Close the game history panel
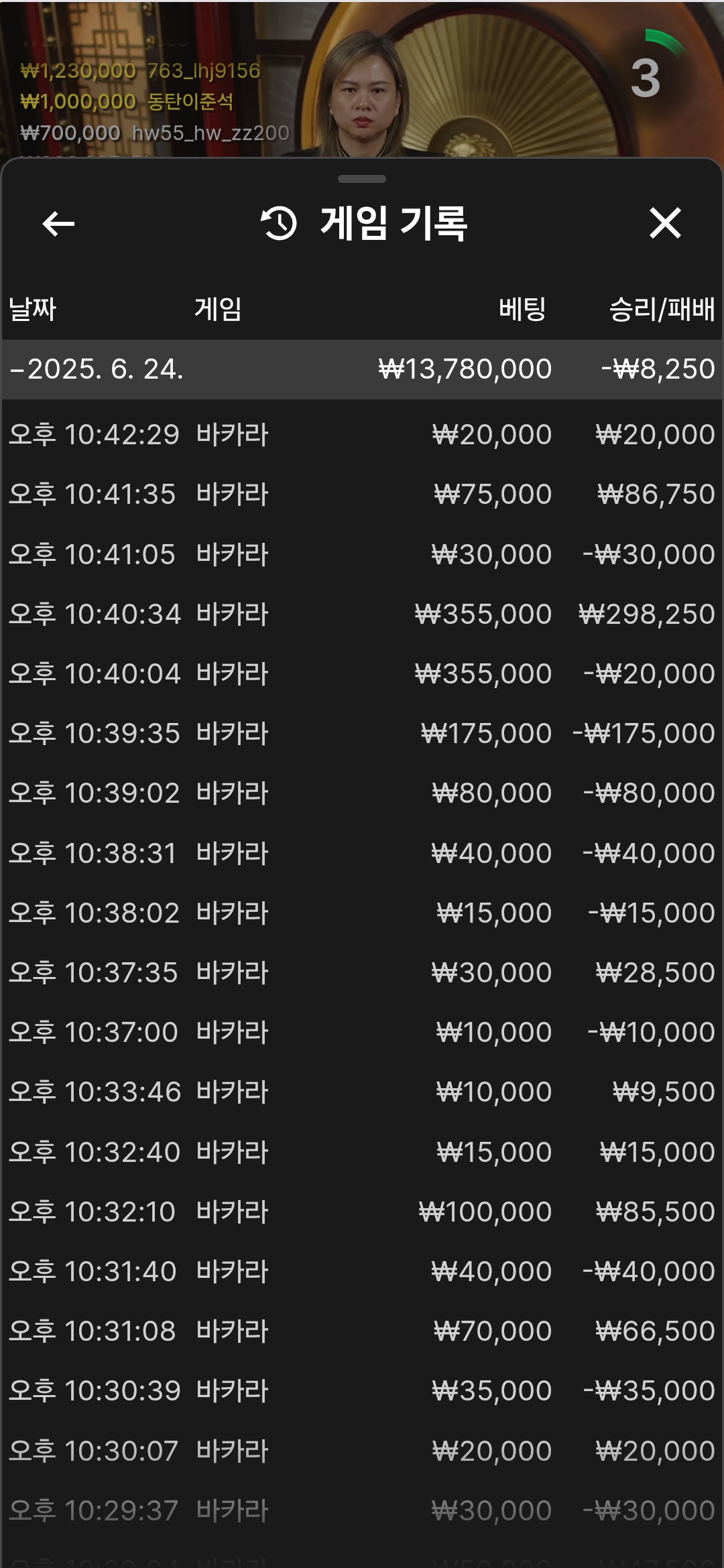Viewport: 724px width, 1568px height. (x=665, y=223)
